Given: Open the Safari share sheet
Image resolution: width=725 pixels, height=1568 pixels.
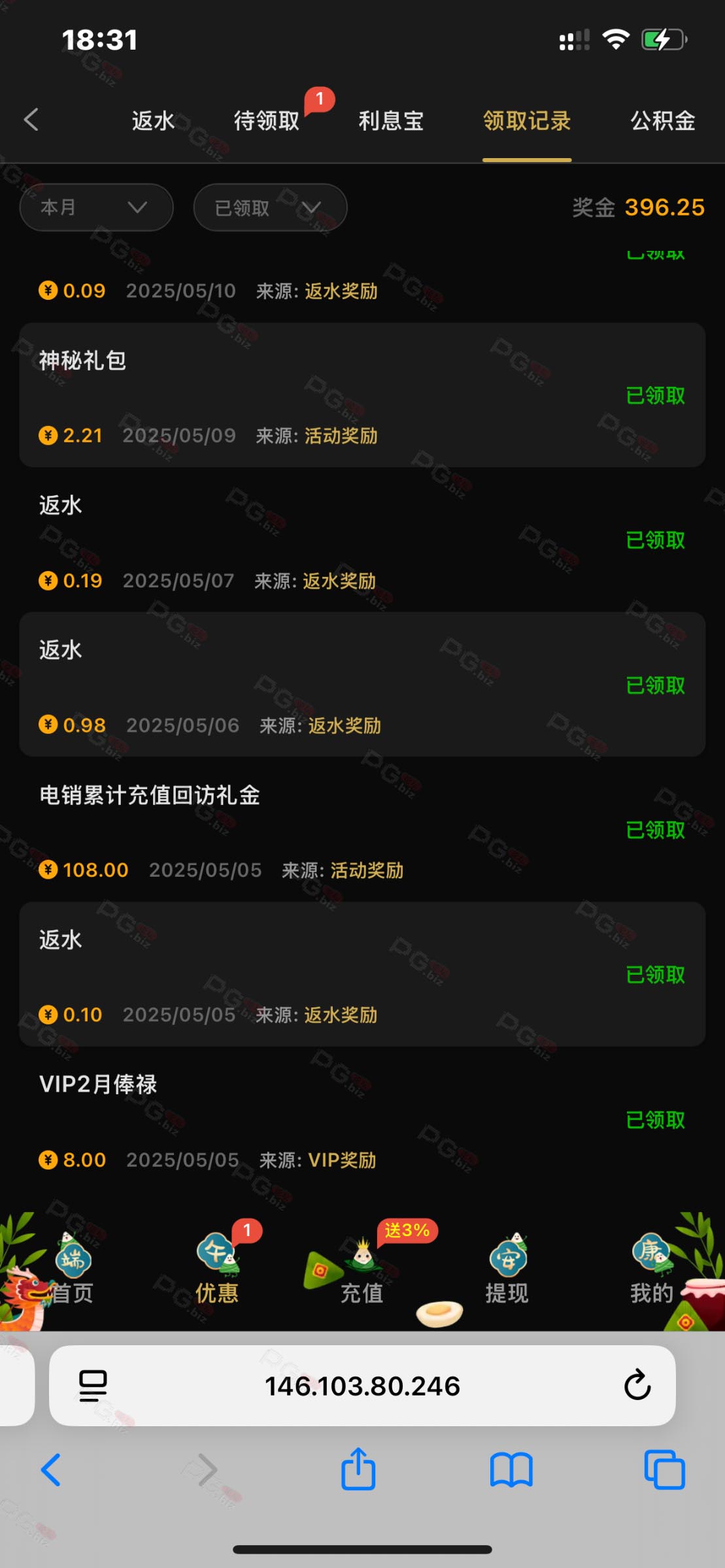Looking at the screenshot, I should coord(358,1469).
